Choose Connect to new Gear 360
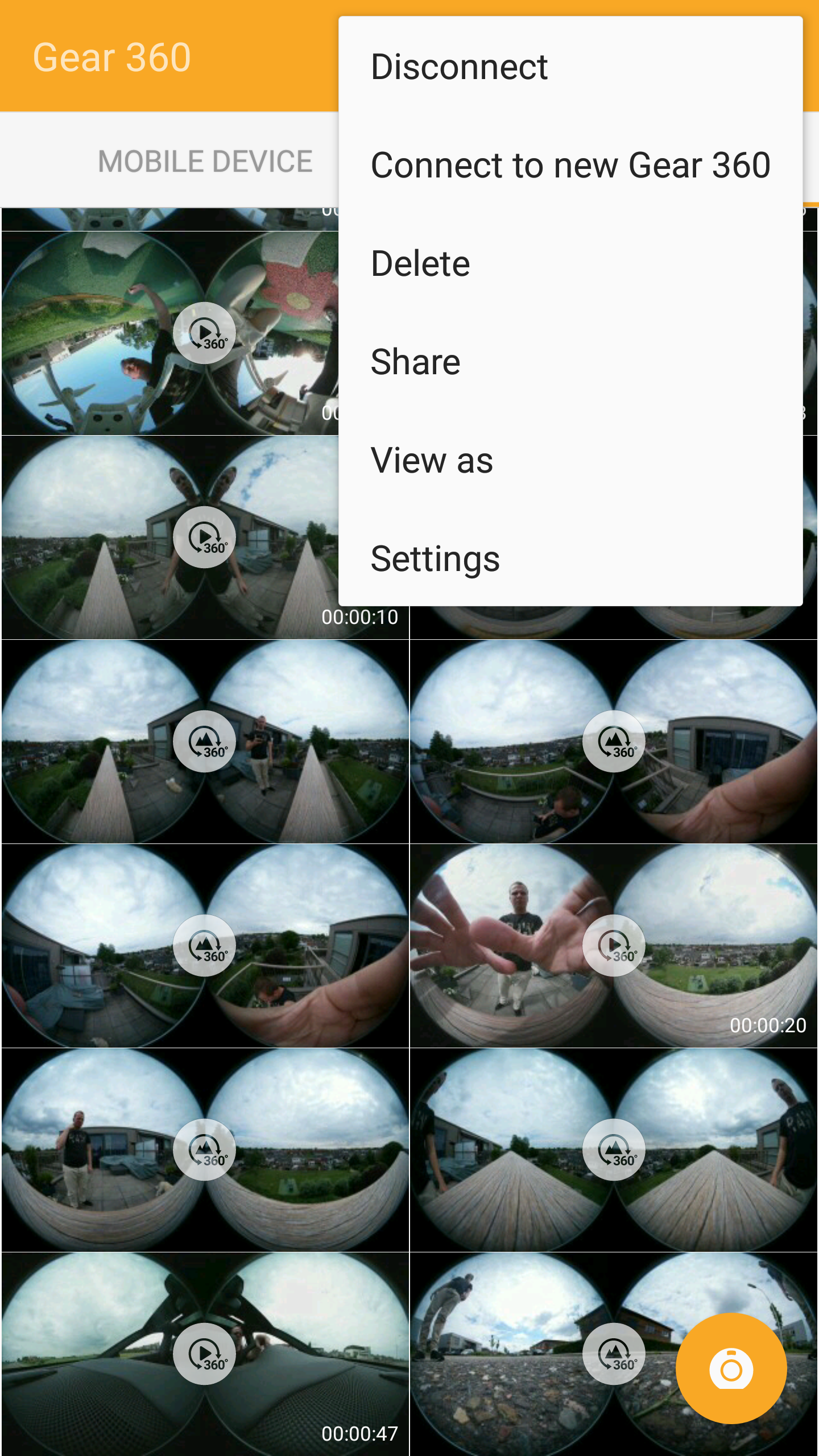The image size is (819, 1456). pos(570,165)
